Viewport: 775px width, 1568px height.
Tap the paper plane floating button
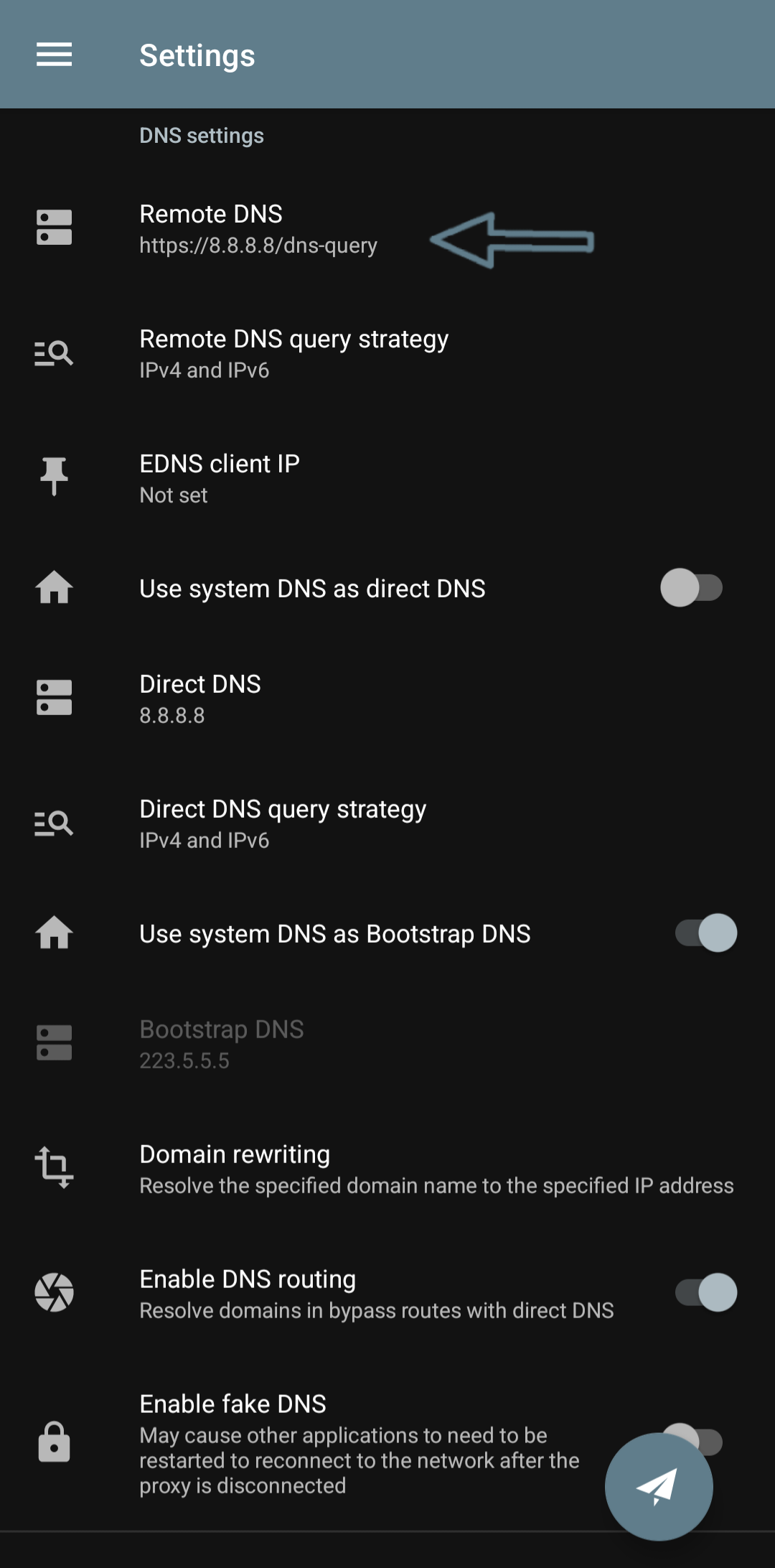658,1487
